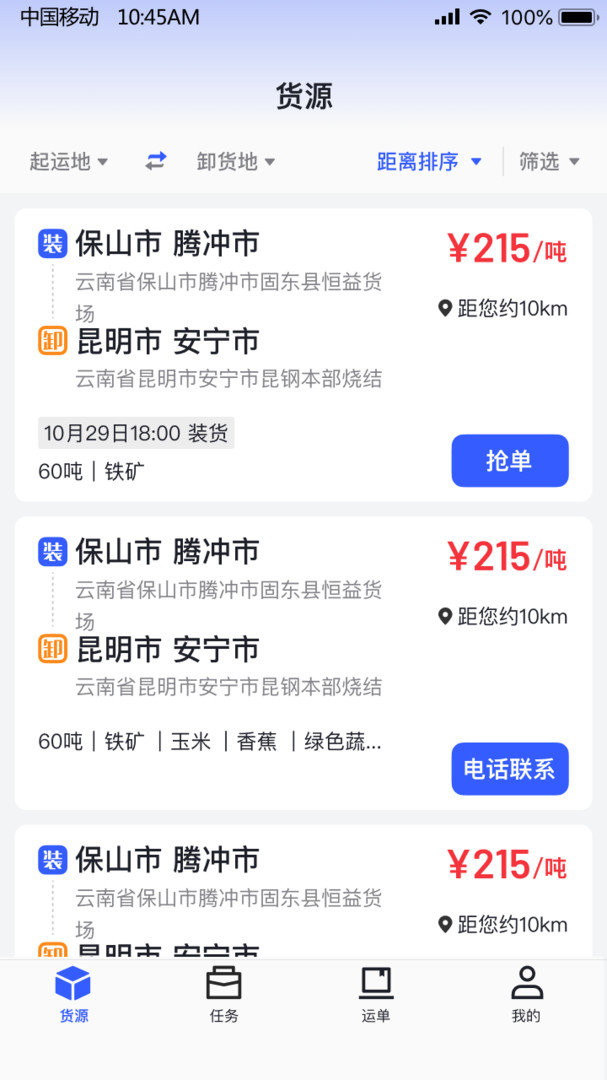The height and width of the screenshot is (1080, 607).
Task: Open the 起运地 origin dropdown
Action: coord(68,161)
